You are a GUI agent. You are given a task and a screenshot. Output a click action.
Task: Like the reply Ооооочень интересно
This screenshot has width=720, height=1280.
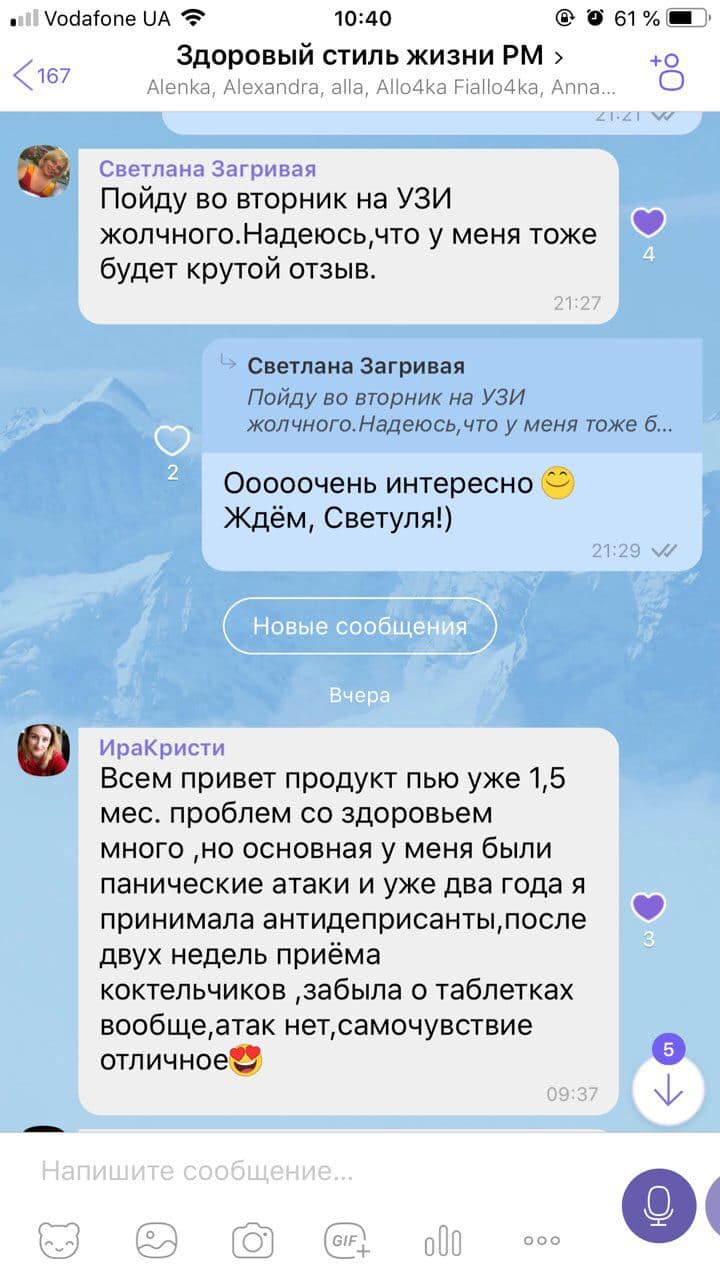173,440
